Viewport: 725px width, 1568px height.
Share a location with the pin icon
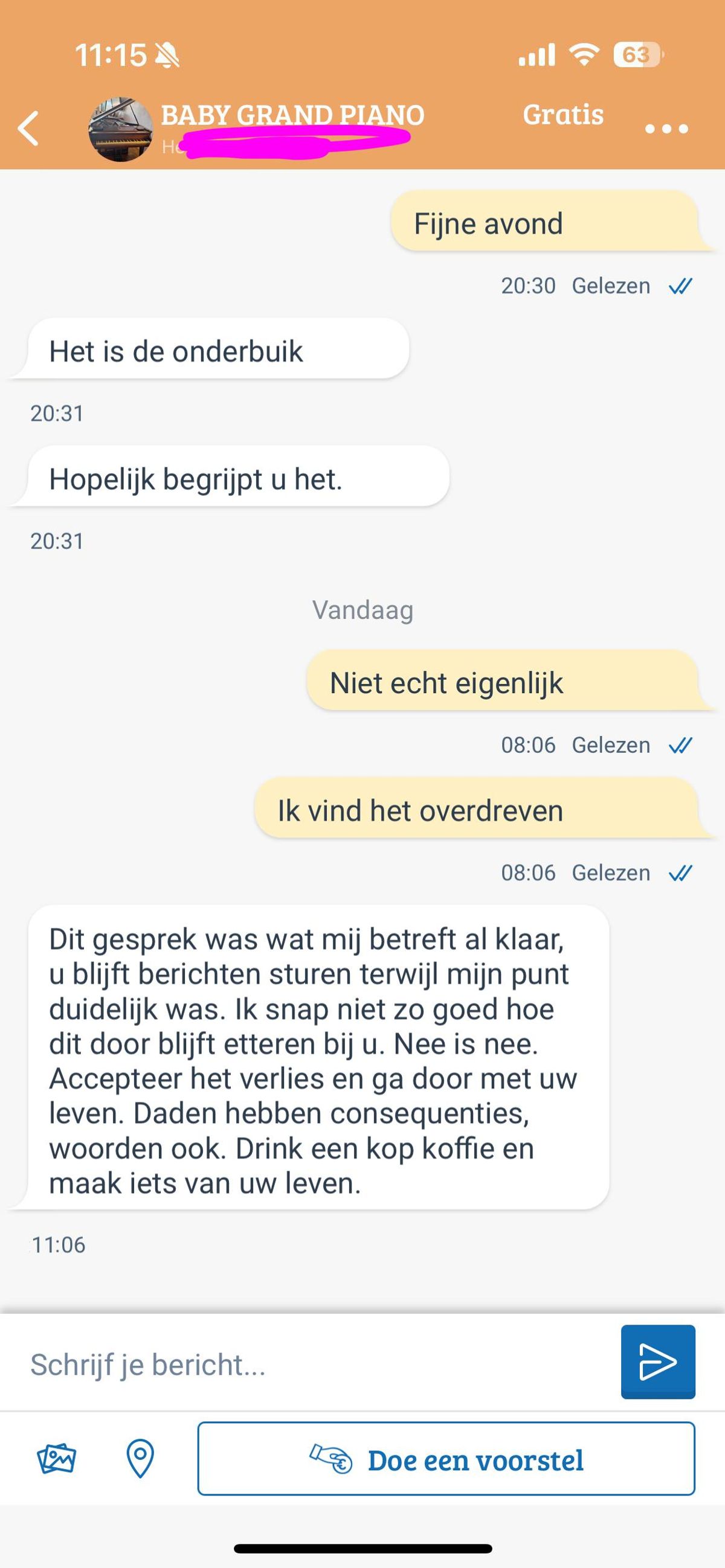[140, 1459]
